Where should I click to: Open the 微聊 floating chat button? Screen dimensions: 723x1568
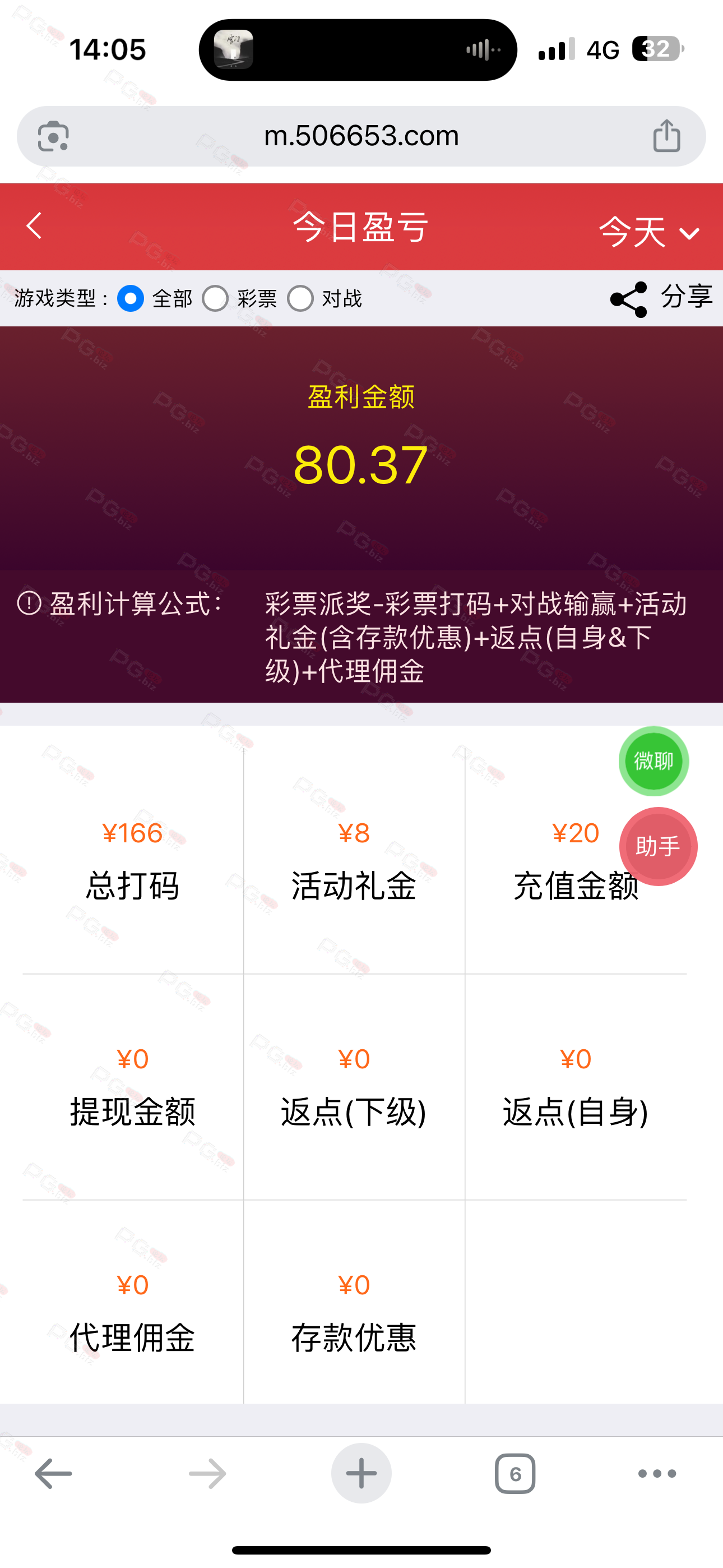click(654, 761)
